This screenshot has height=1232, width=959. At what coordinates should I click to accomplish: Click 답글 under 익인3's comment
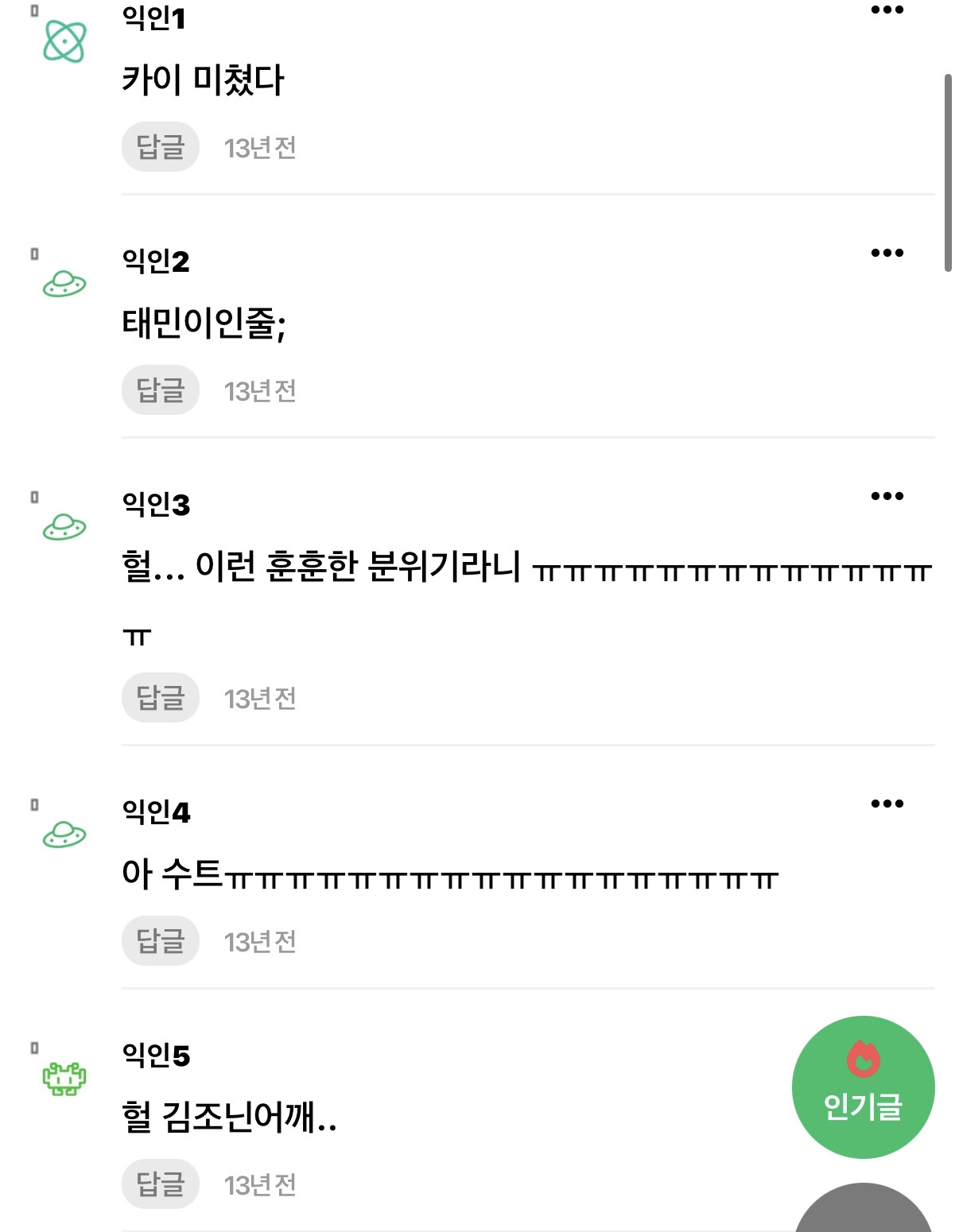(x=161, y=698)
